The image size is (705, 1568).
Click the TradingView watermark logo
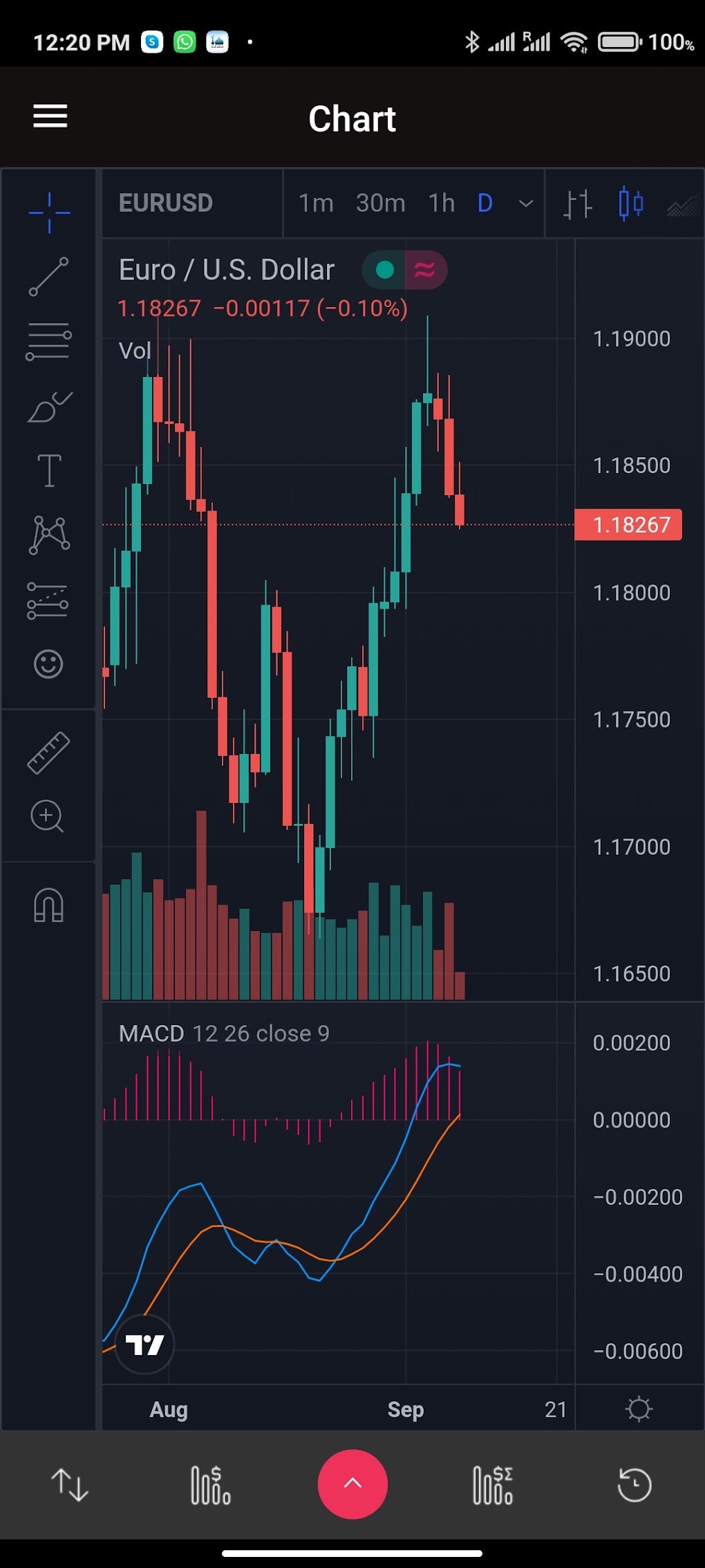[144, 1342]
